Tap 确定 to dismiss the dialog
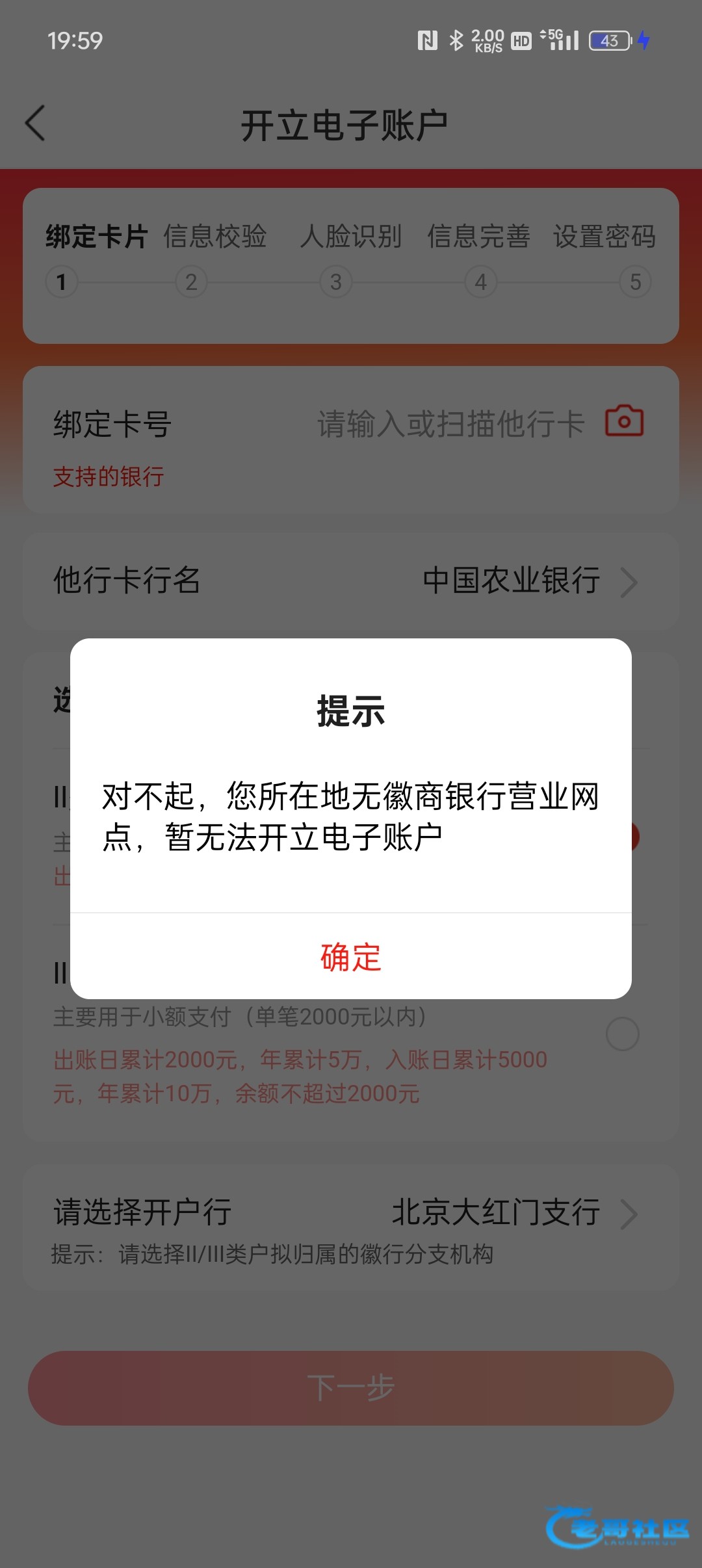Screen dimensions: 702x1568 [351, 956]
